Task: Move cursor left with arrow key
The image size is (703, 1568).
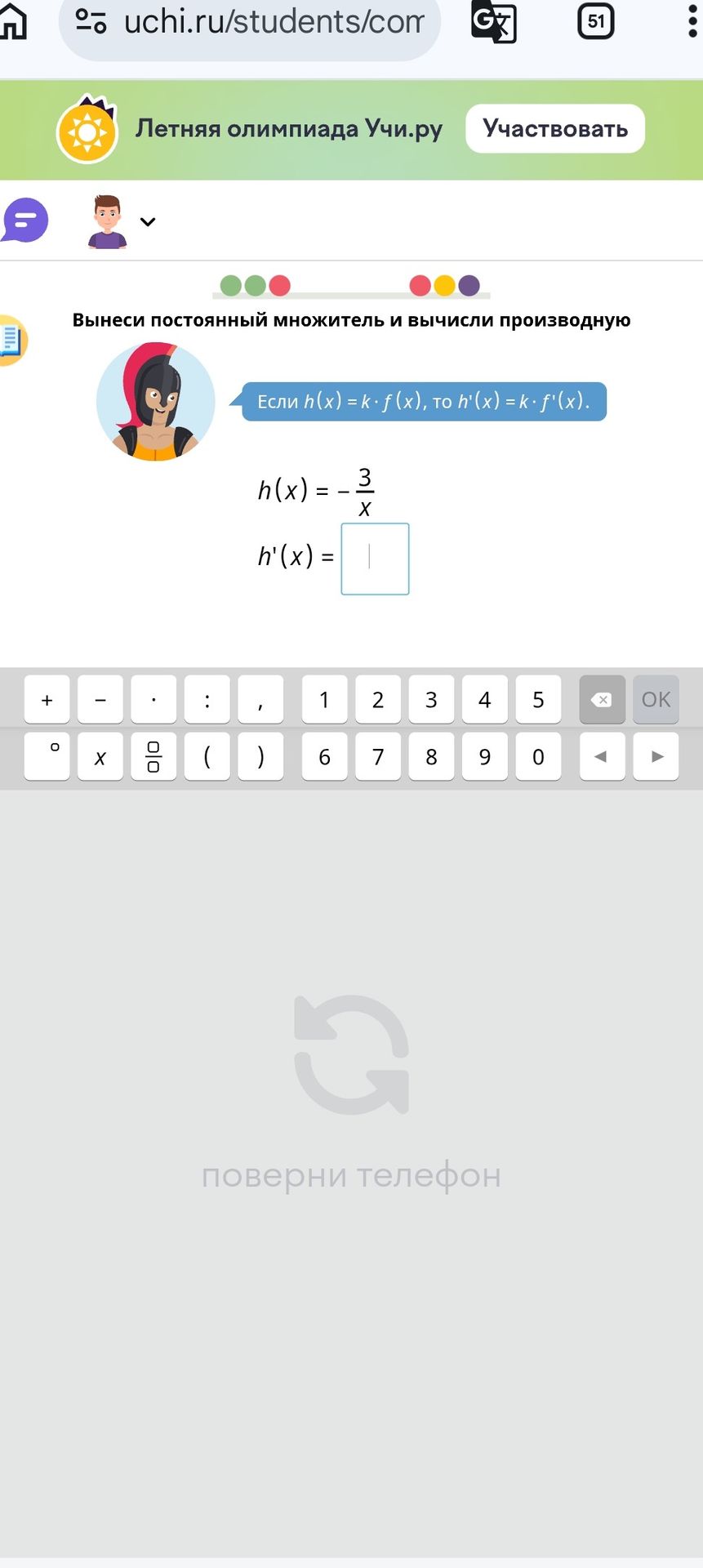Action: click(603, 756)
